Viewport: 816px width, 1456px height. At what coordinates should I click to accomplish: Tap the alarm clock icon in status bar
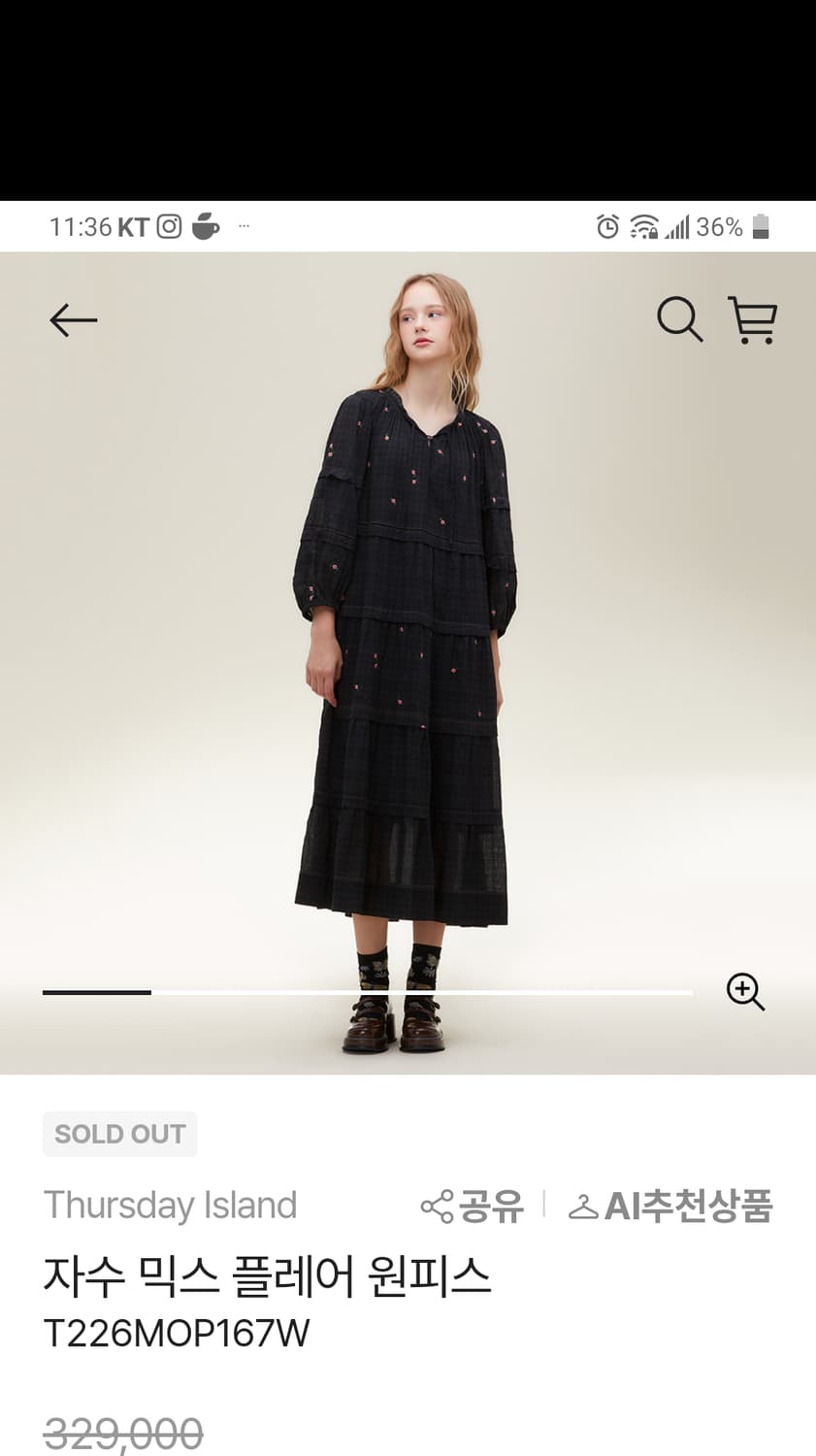607,225
